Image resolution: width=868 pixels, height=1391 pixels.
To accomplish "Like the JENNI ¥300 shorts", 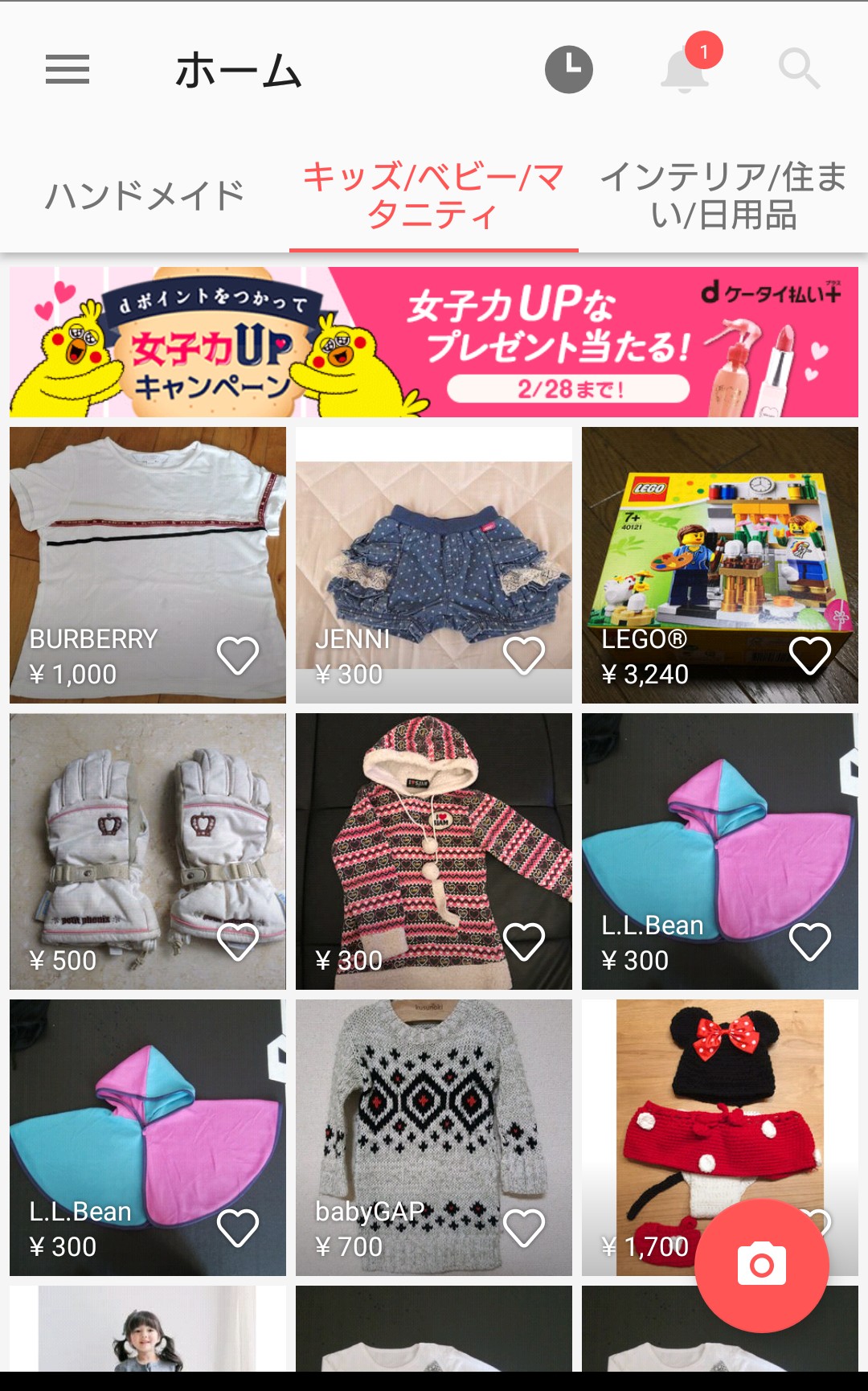I will [x=524, y=655].
